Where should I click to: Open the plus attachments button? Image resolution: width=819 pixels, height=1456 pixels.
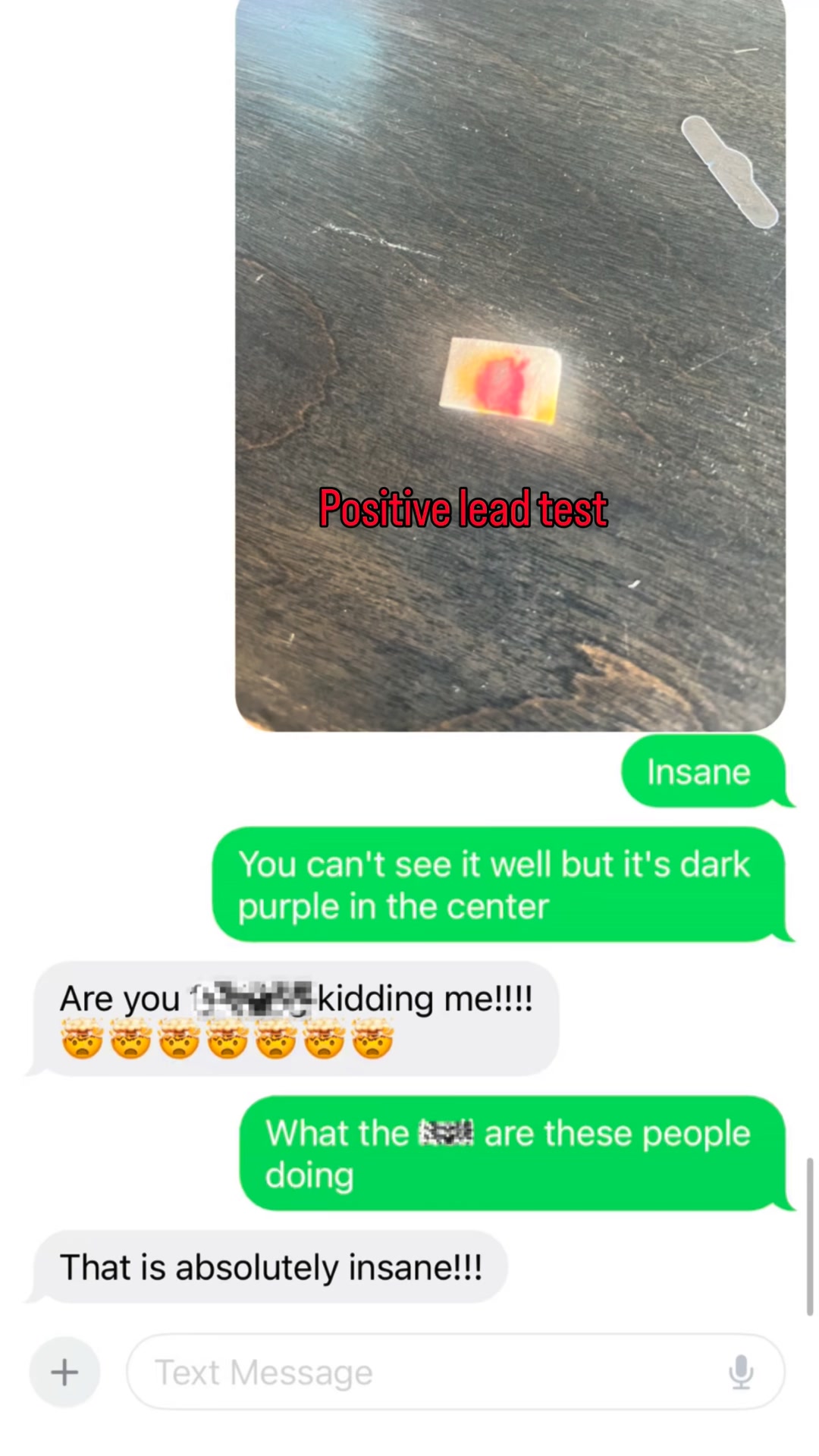64,1372
